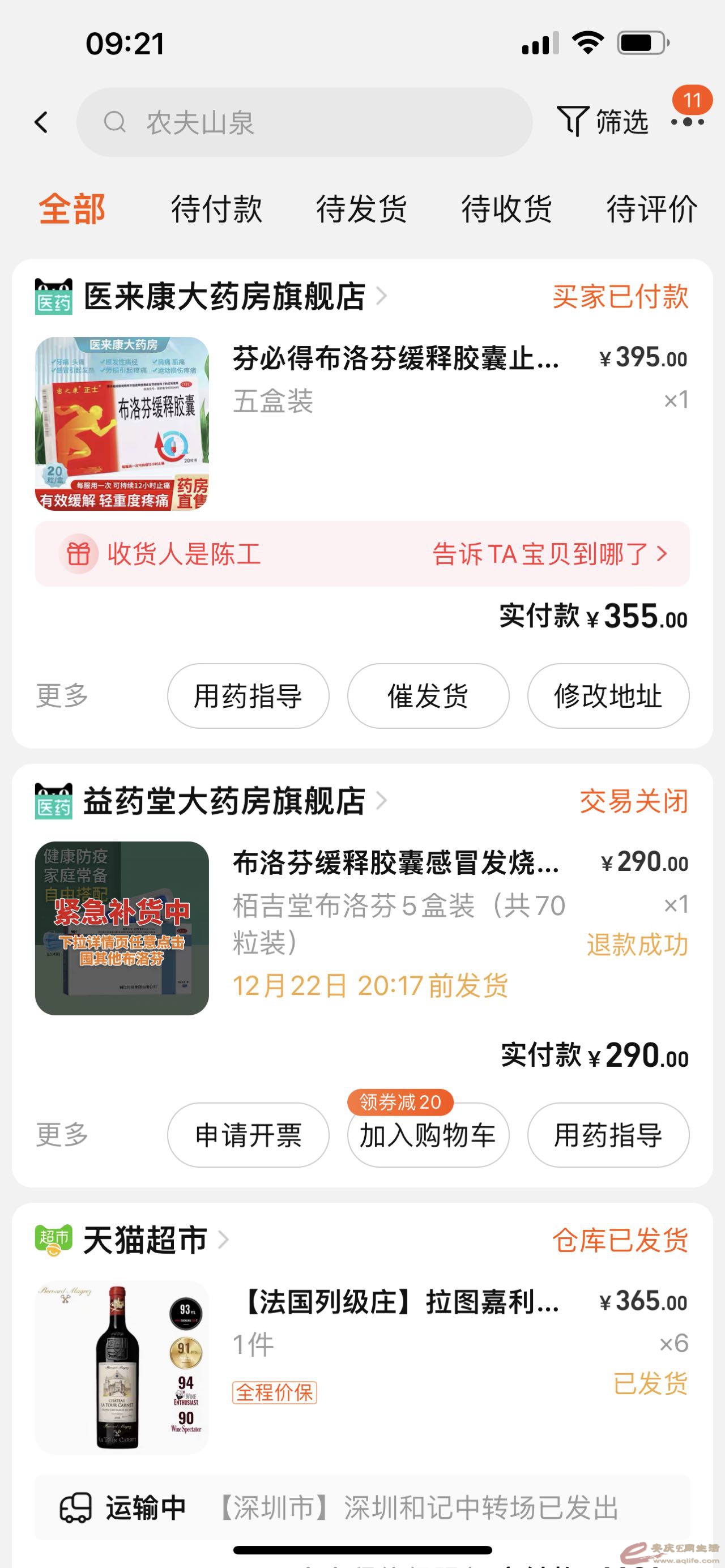Tap 催发货 to urge shipment
Image resolution: width=725 pixels, height=1568 pixels.
tap(428, 696)
